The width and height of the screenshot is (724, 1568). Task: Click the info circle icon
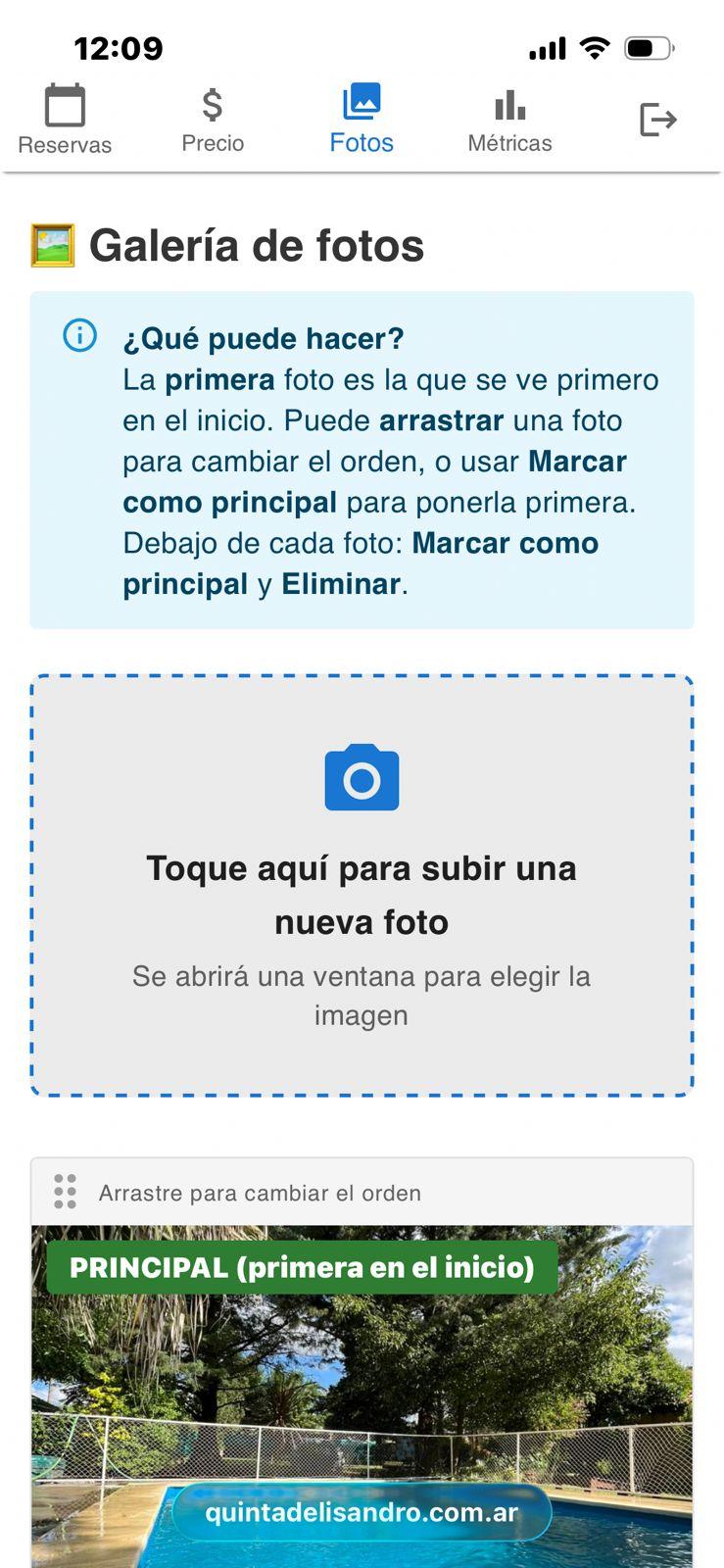point(78,336)
